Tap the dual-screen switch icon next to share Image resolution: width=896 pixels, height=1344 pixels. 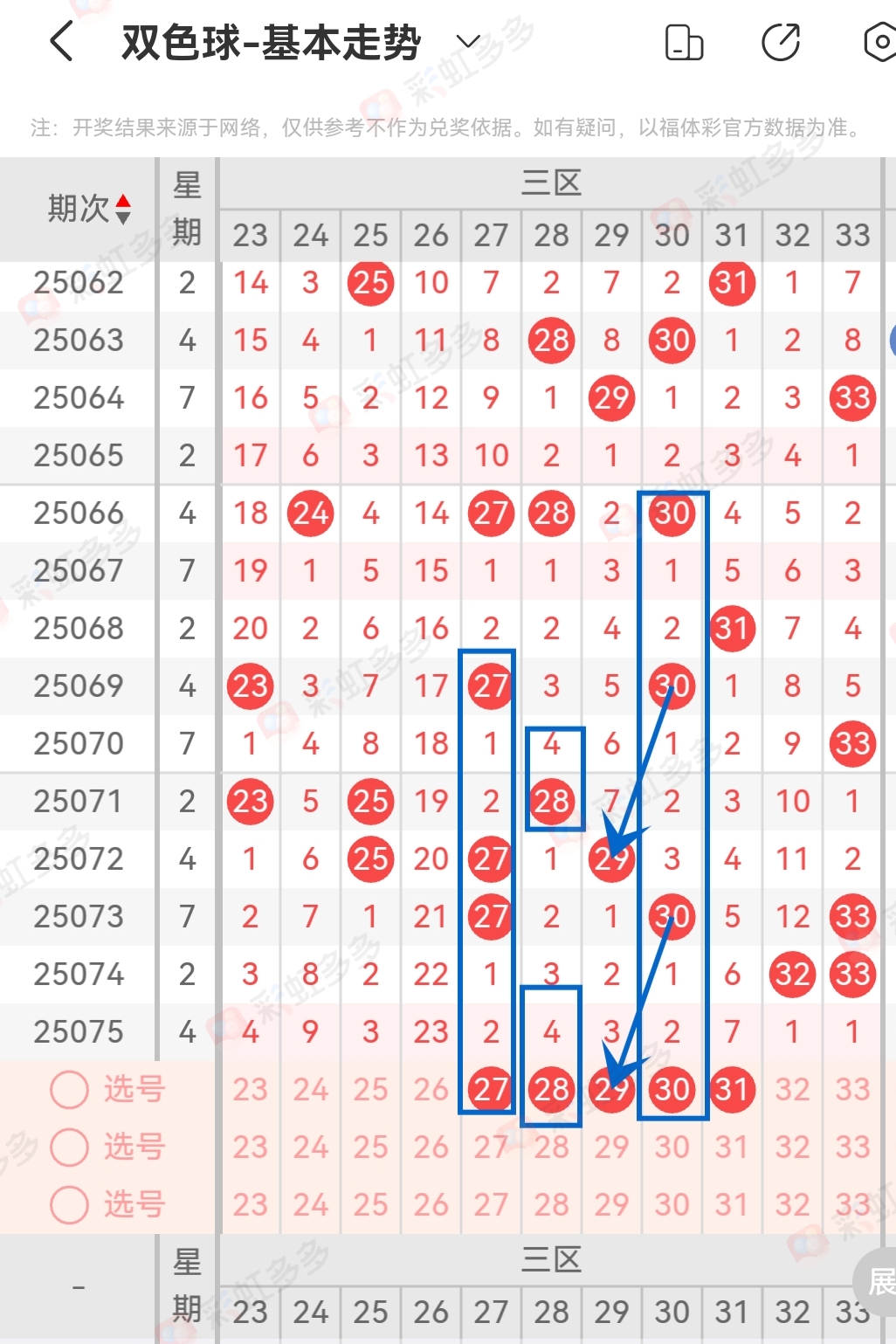click(684, 40)
